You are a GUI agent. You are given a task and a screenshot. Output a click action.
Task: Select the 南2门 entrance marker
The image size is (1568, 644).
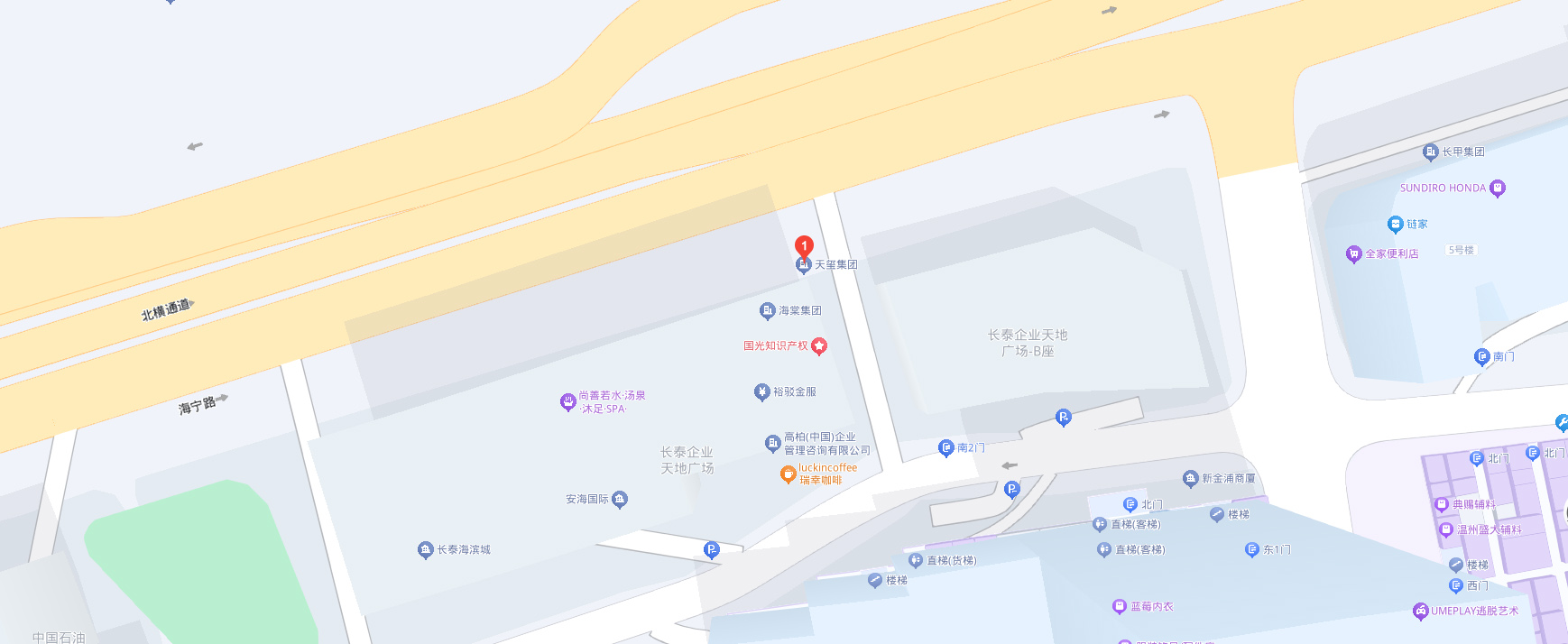tap(945, 447)
